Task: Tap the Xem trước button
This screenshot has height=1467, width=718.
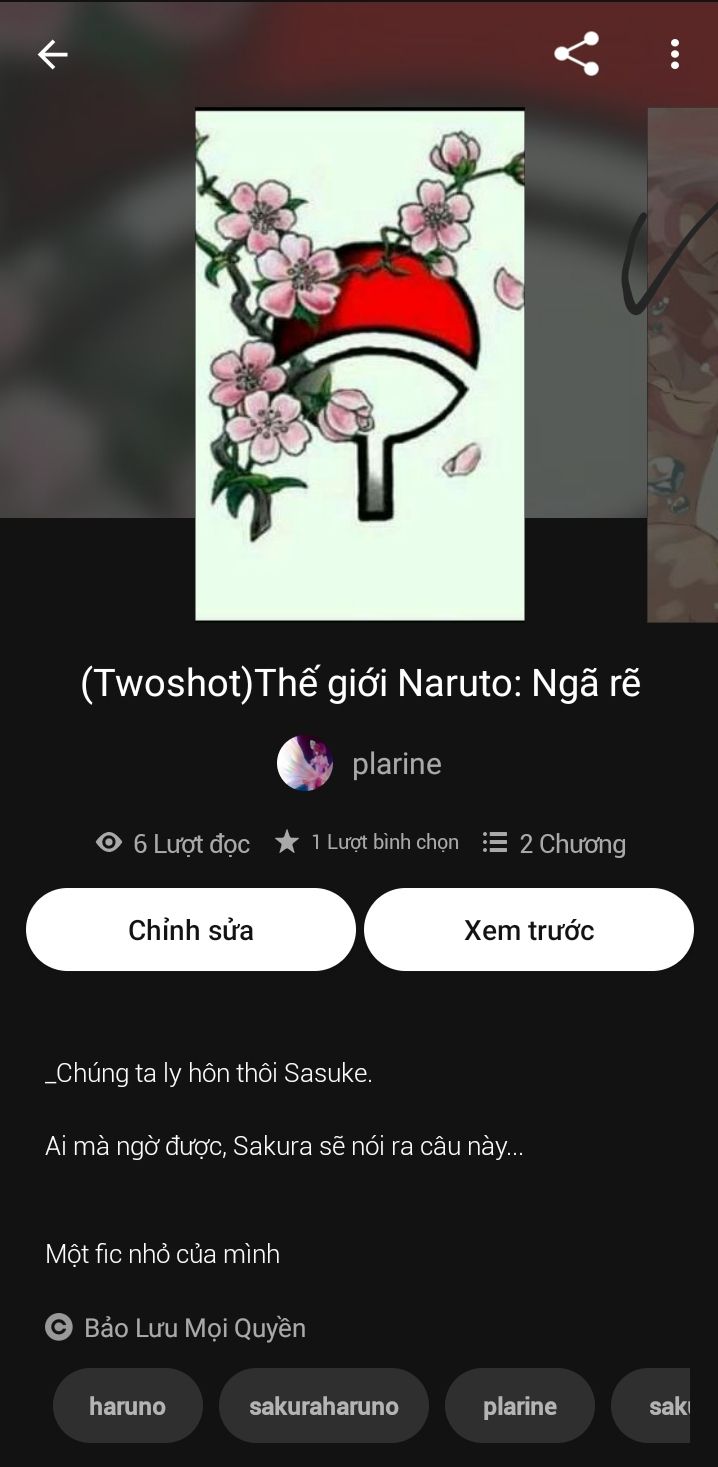Action: (x=528, y=930)
